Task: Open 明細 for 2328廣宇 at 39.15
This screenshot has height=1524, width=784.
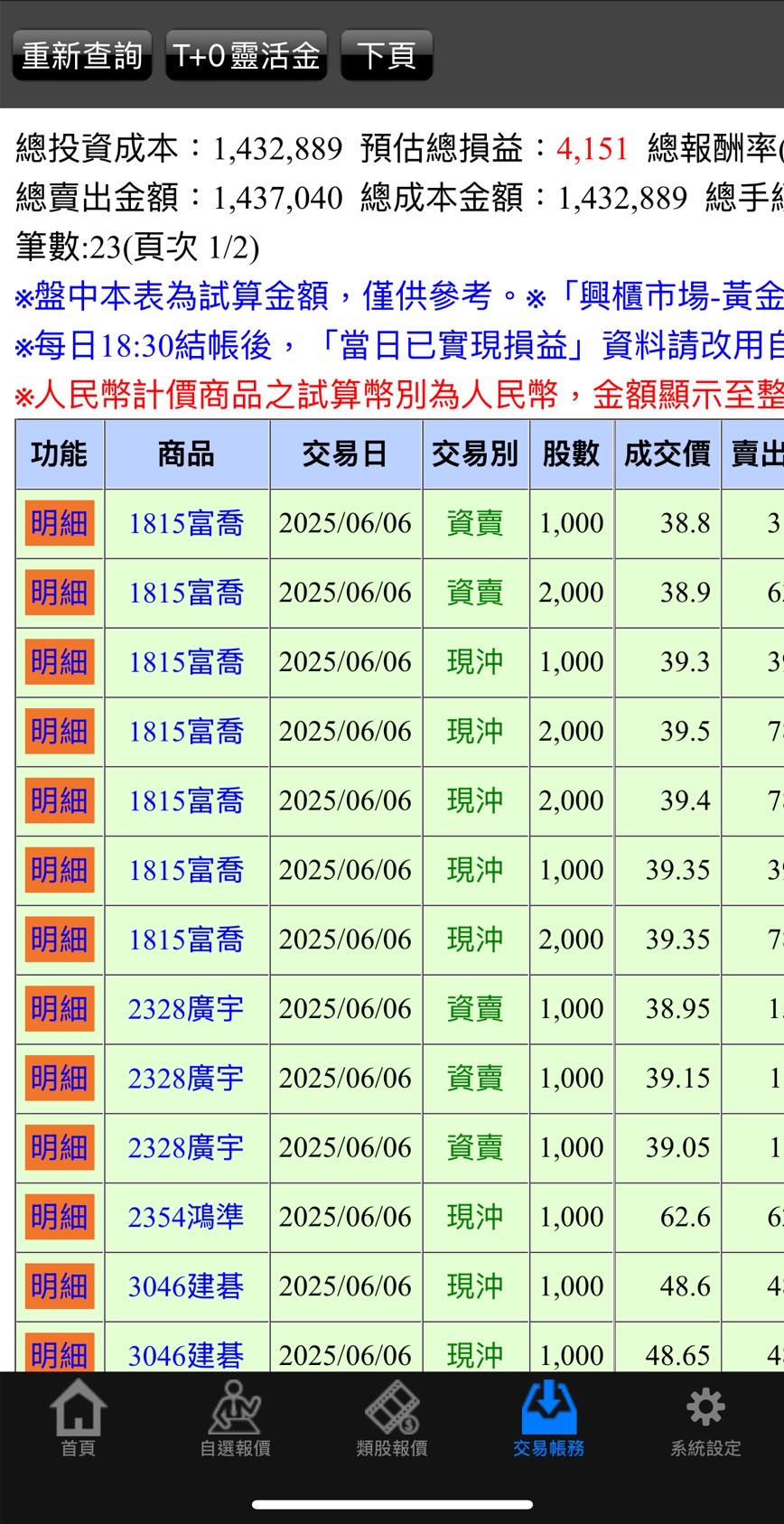Action: coord(60,1079)
